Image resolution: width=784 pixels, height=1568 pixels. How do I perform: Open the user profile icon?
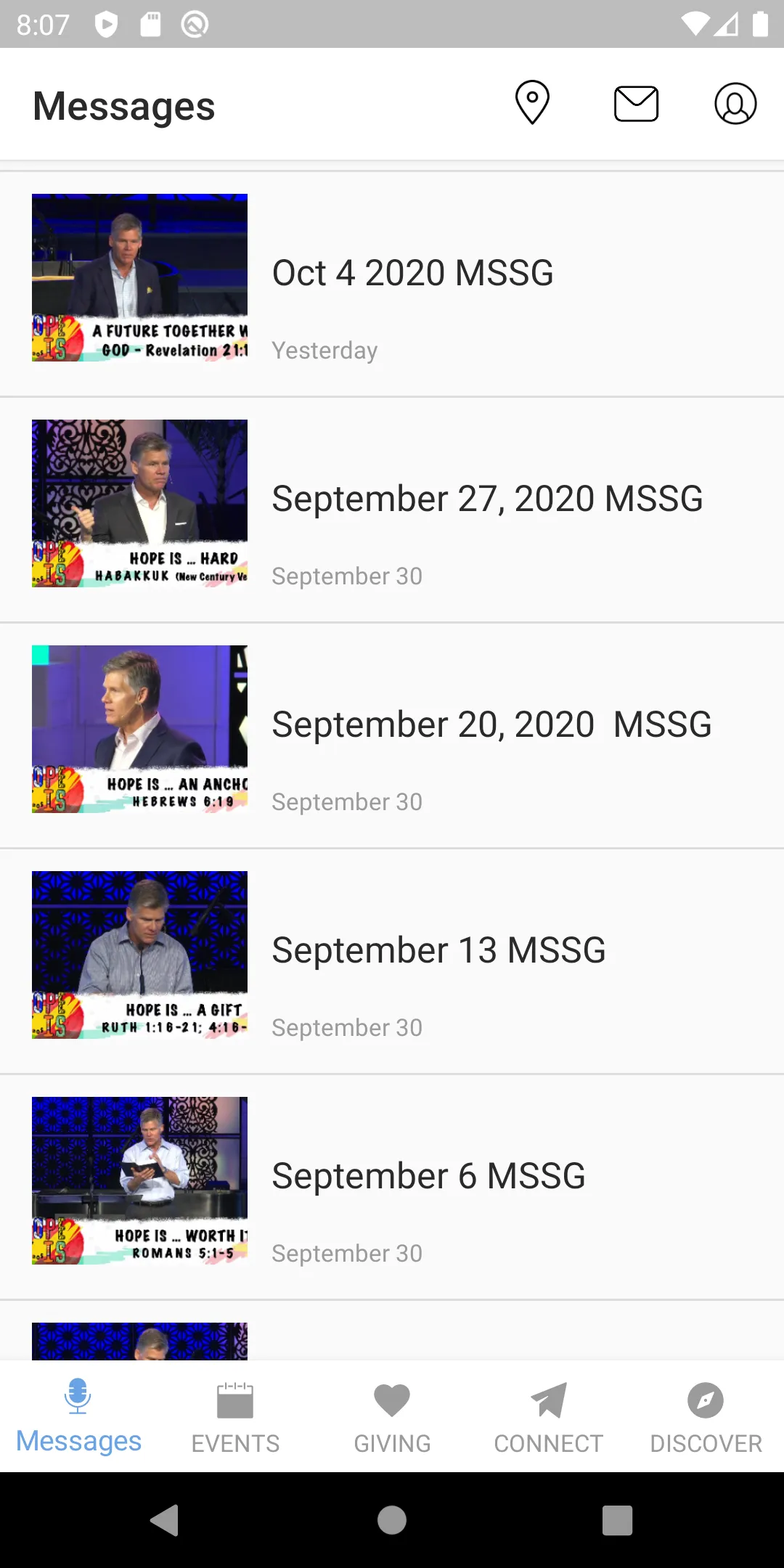735,104
